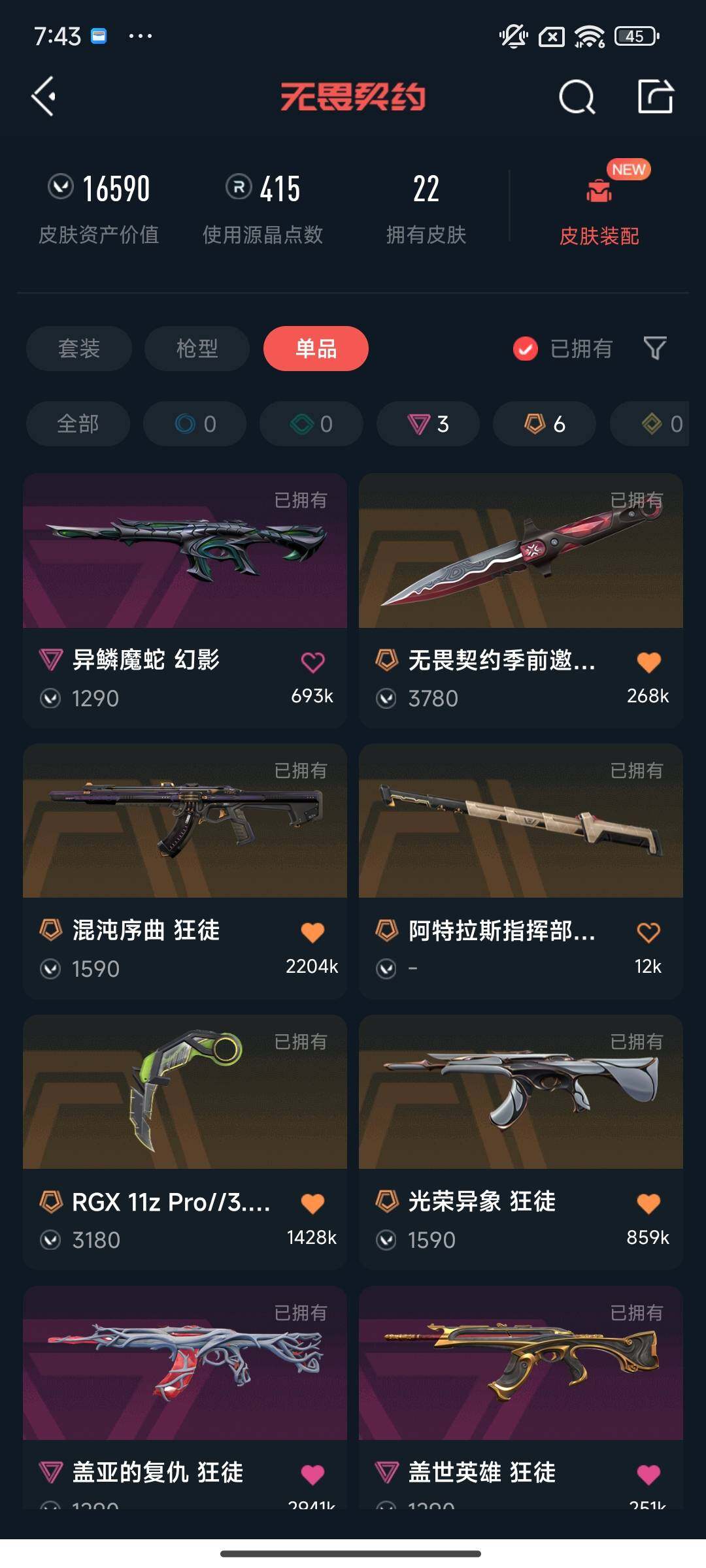Open the 盖亚的复仇 狂徒 skin card
This screenshot has width=706, height=1568.
(x=185, y=1359)
